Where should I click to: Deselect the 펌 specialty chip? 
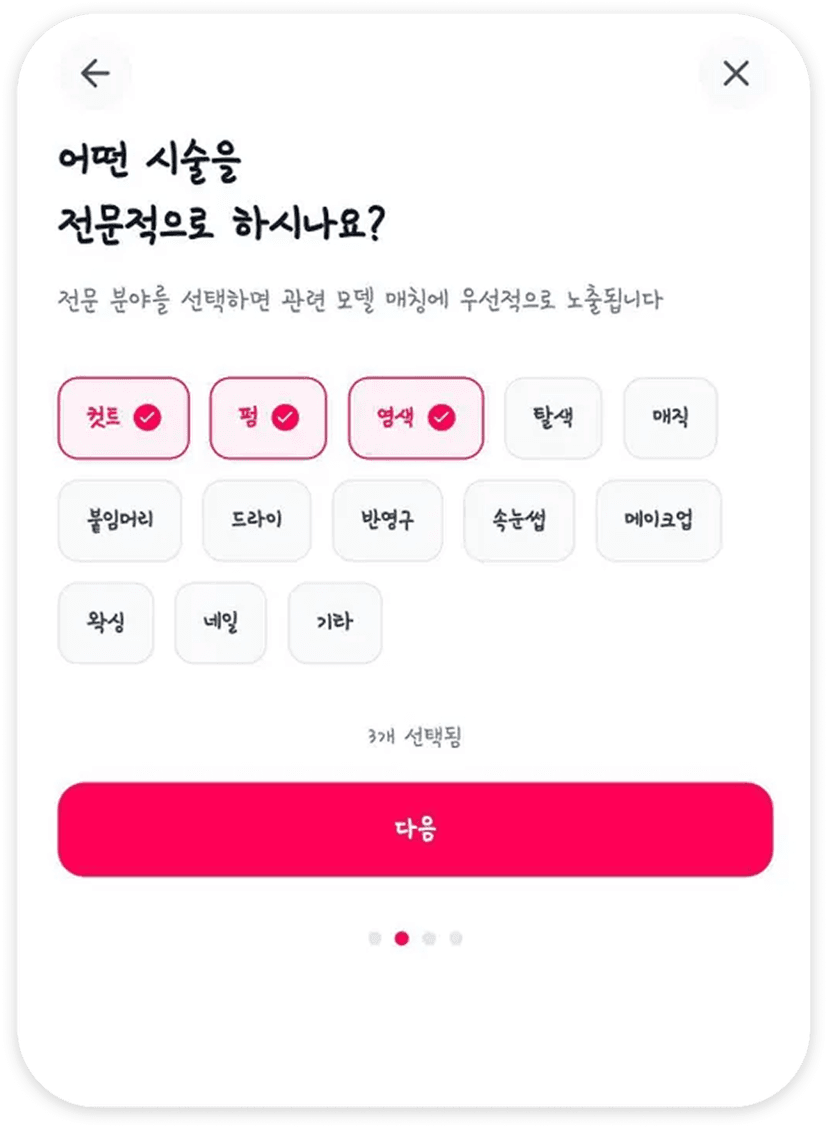coord(267,418)
